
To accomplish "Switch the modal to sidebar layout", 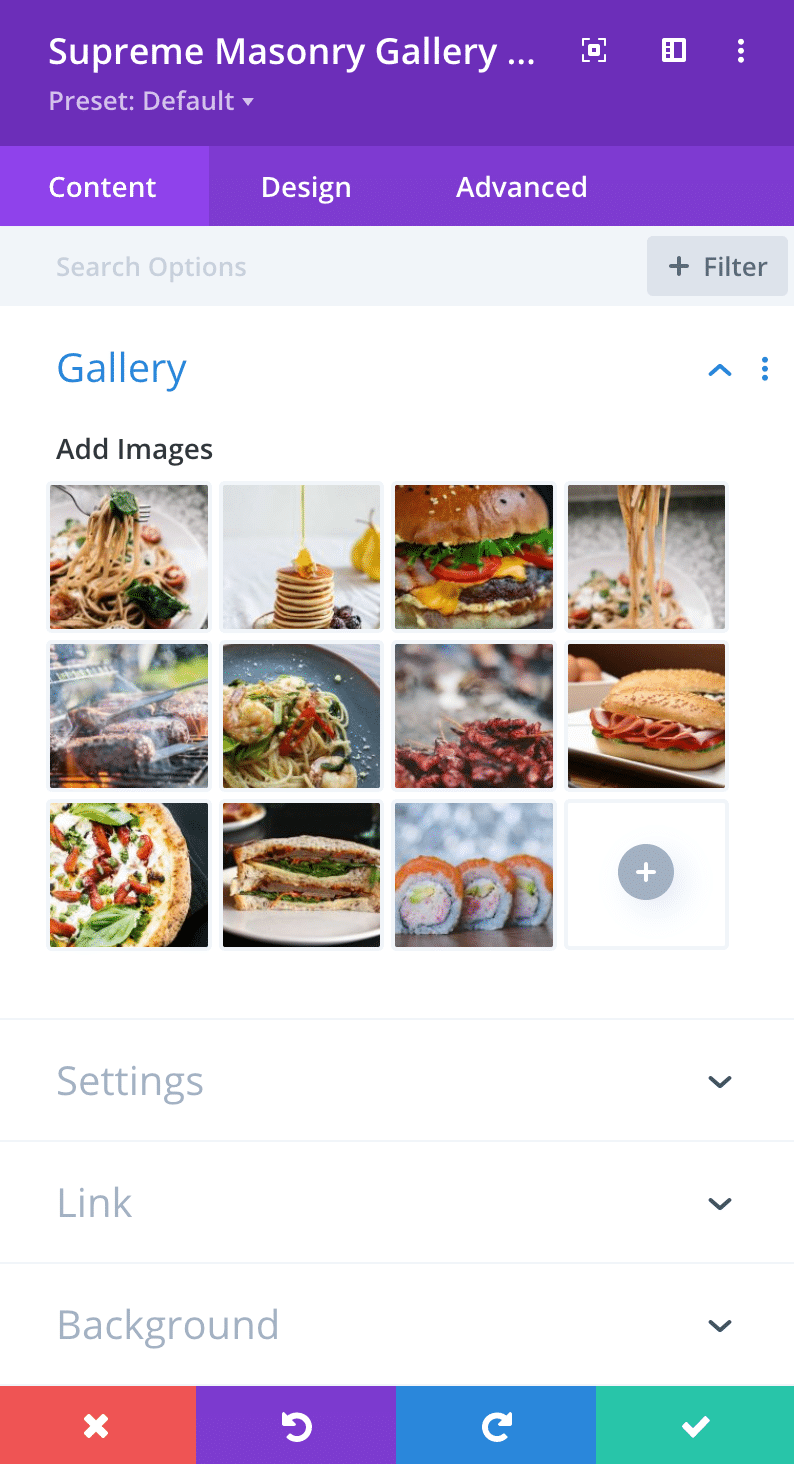I will point(674,51).
